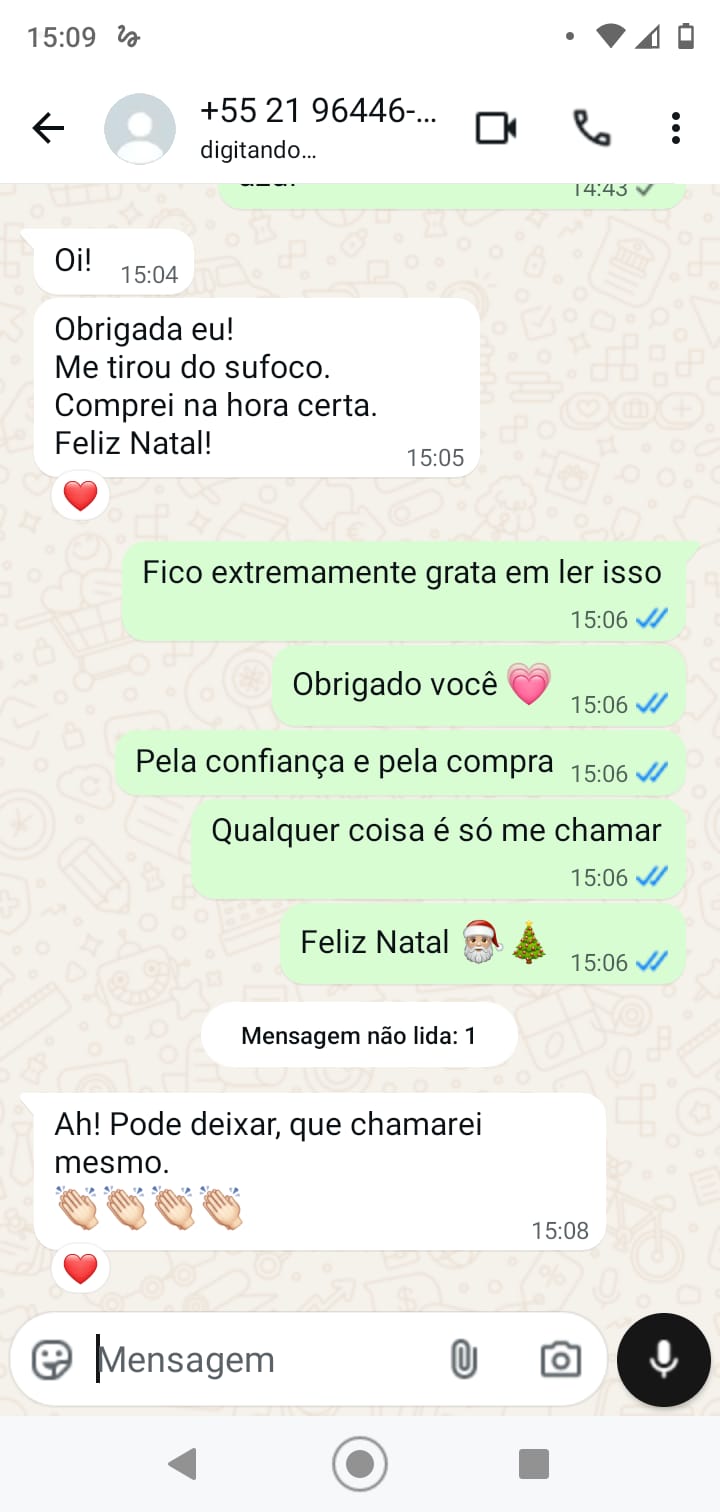Start a video call with the contact
This screenshot has height=1512, width=720.
(495, 128)
